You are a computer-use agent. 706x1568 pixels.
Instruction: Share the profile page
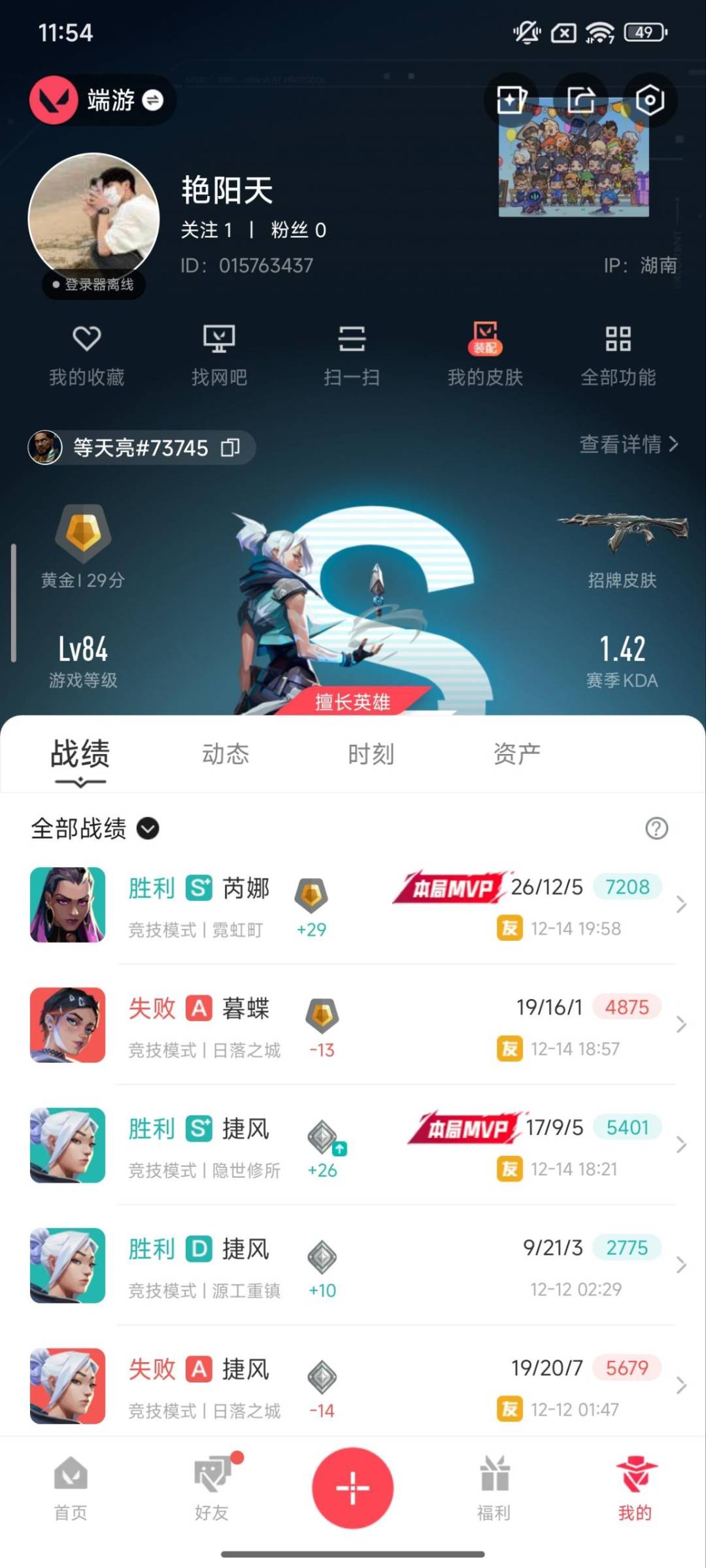[580, 100]
